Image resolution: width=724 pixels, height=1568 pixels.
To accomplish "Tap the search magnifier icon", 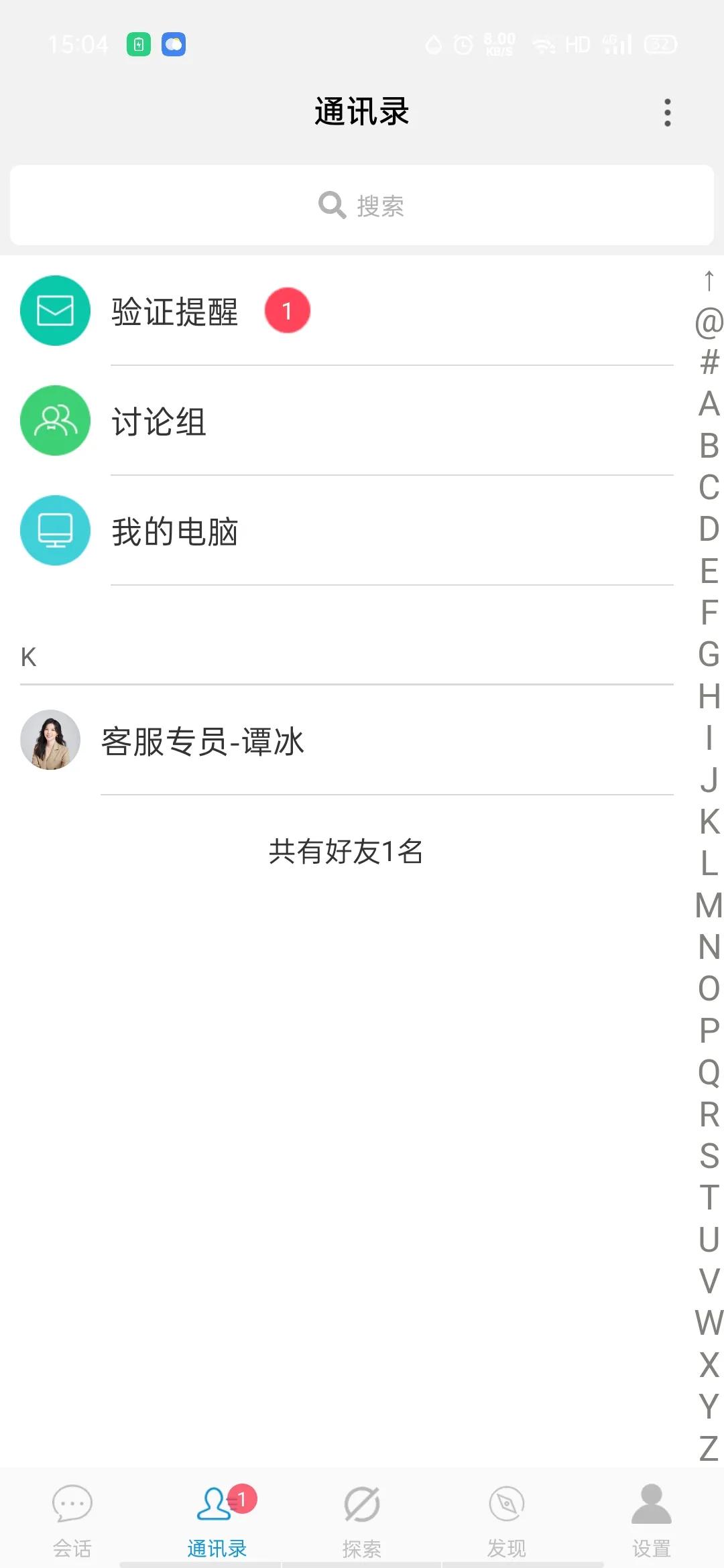I will click(330, 205).
